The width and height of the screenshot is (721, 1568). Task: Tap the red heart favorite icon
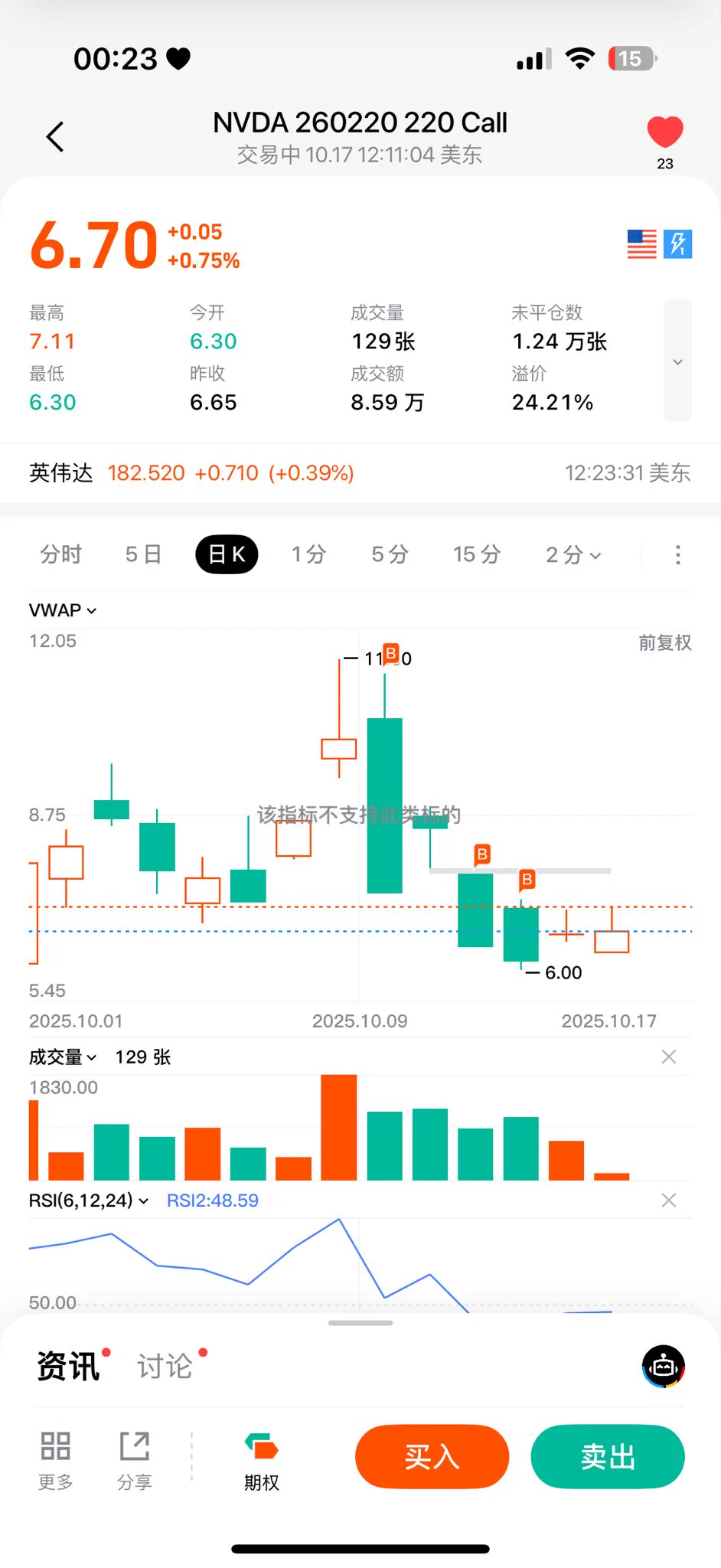pos(664,132)
